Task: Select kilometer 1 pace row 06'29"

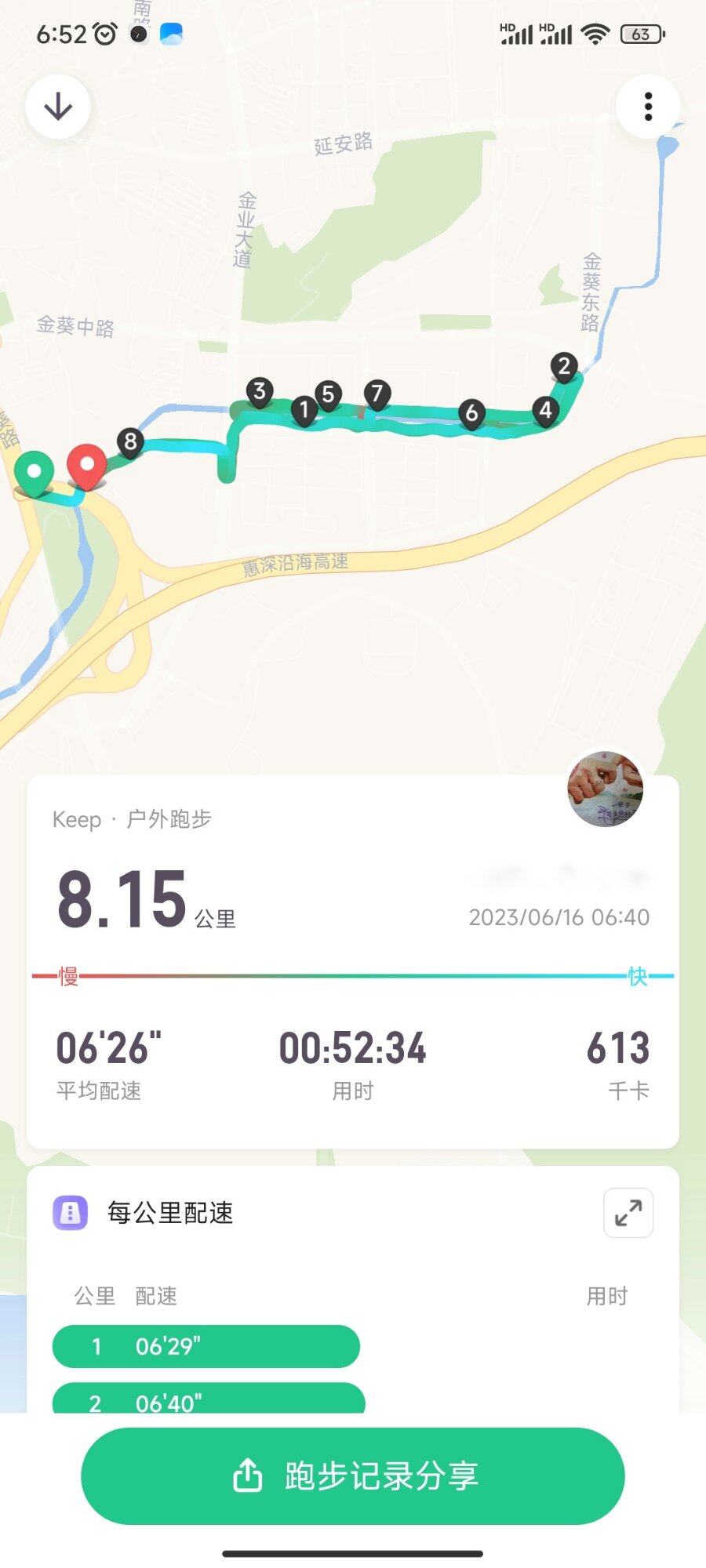Action: point(206,1347)
